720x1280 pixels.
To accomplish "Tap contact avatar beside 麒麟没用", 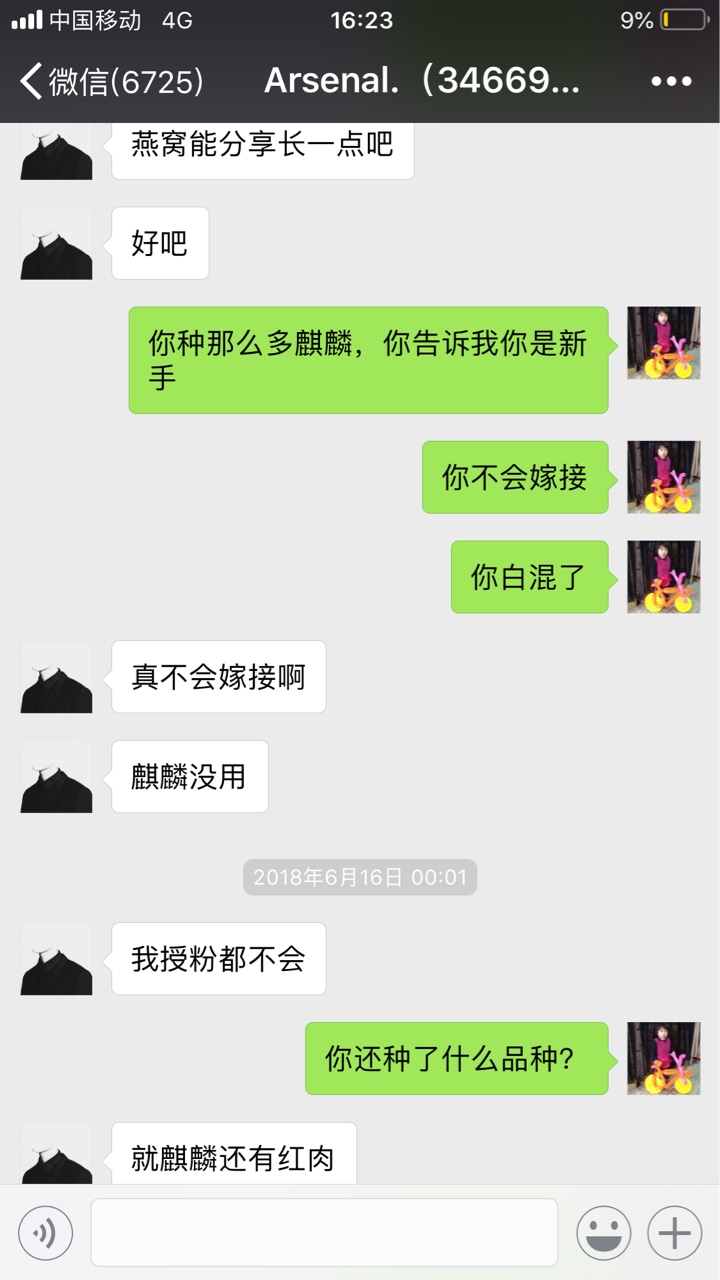I will (x=56, y=777).
